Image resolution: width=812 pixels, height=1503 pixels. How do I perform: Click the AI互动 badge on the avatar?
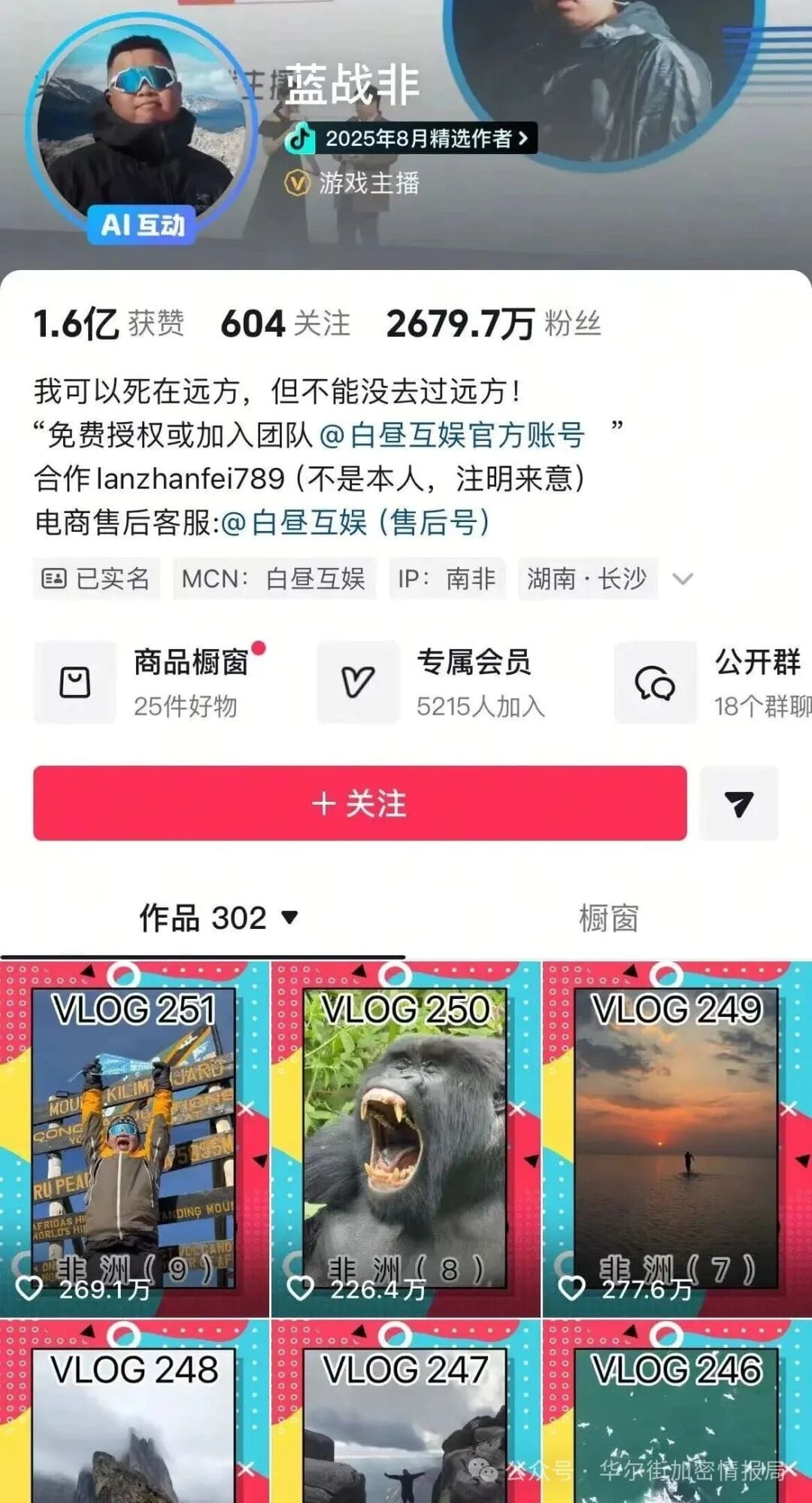click(x=143, y=222)
